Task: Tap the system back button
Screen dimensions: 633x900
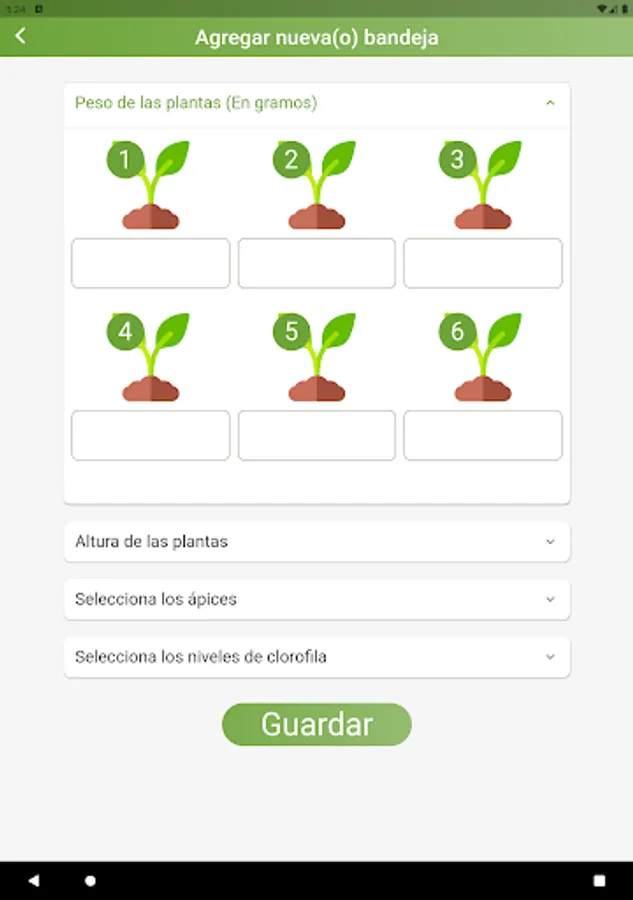Action: pyautogui.click(x=34, y=881)
